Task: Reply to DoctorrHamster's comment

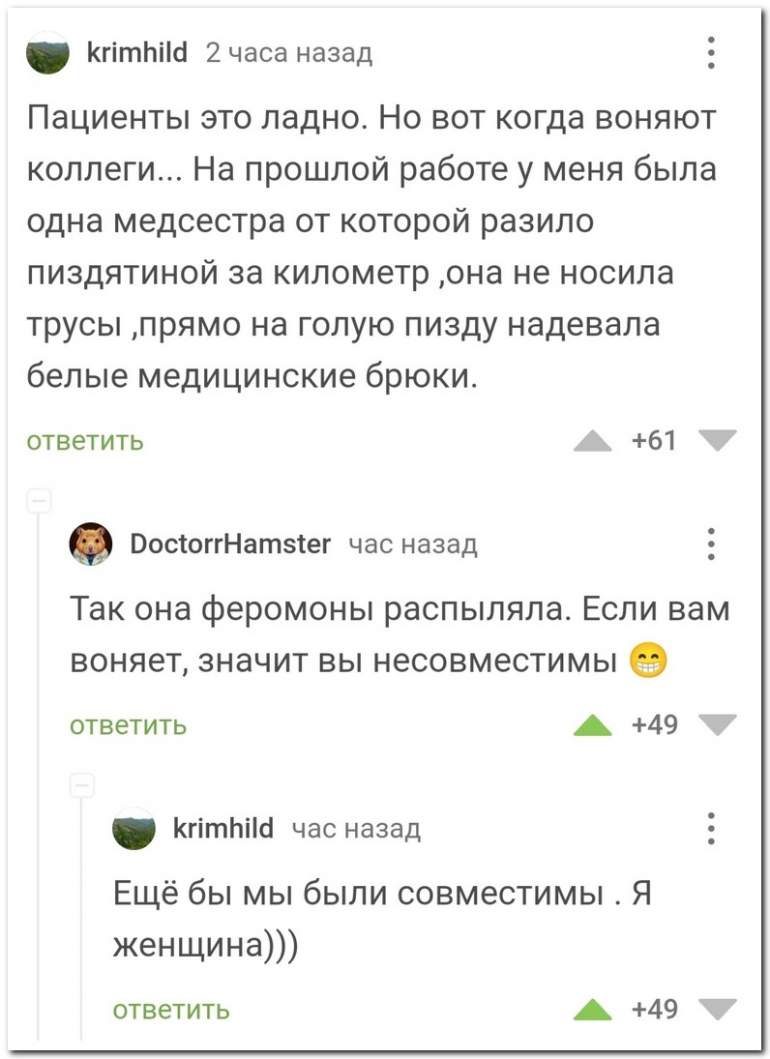Action: pos(128,725)
